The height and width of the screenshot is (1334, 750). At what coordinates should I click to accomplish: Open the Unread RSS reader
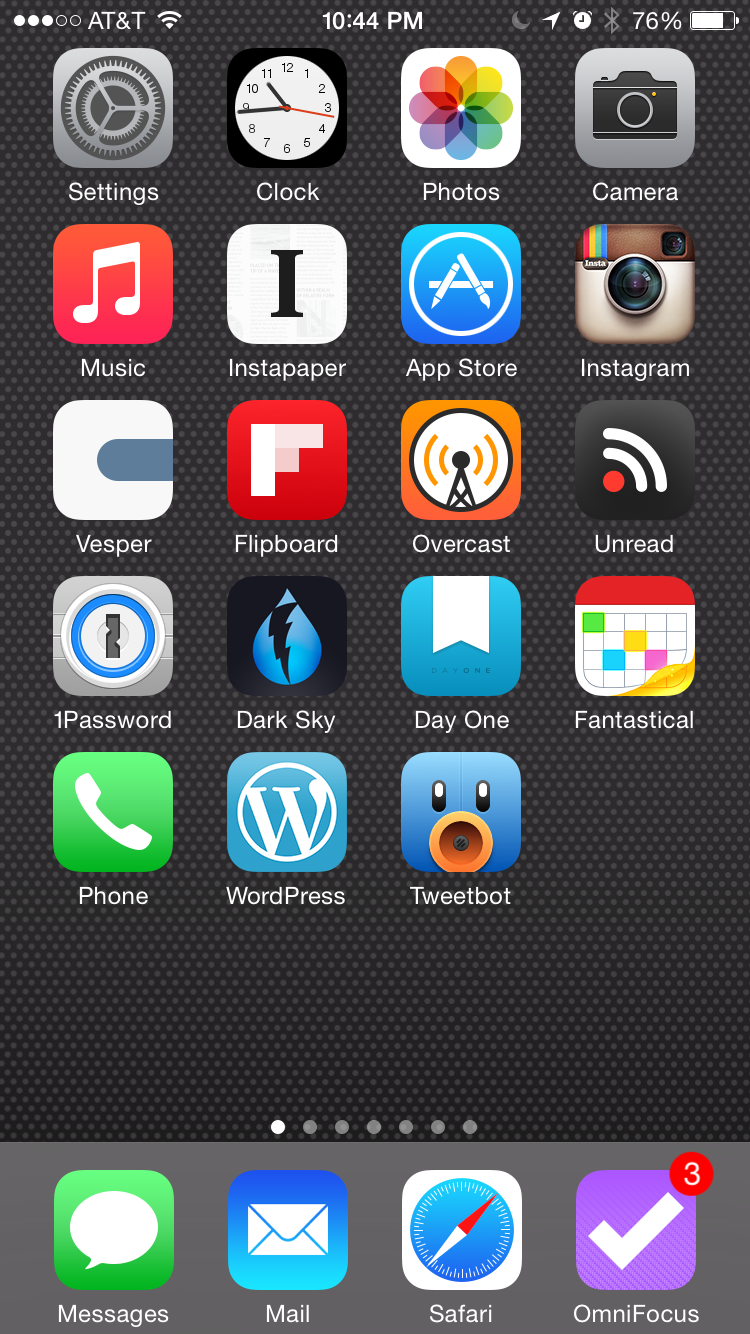pos(635,460)
